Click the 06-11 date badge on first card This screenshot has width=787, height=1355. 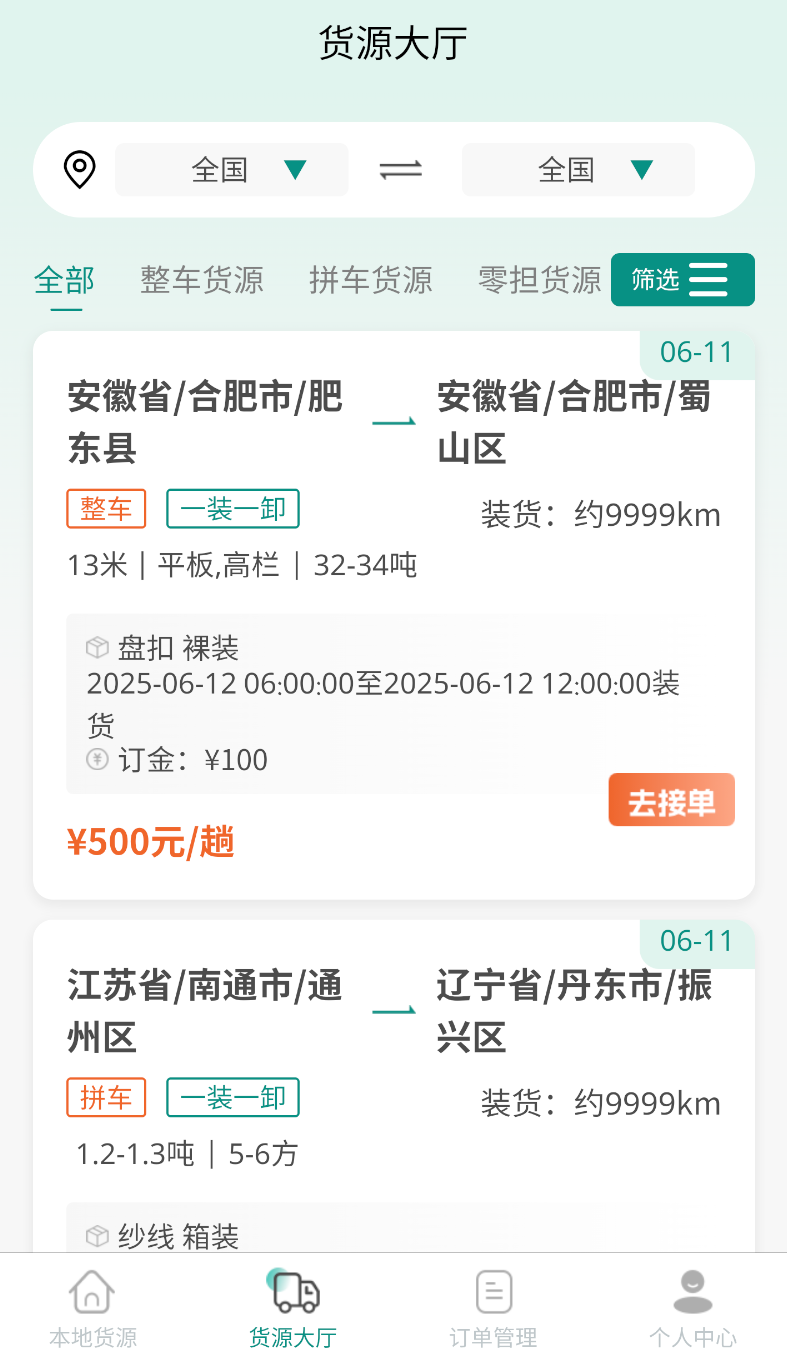(694, 352)
